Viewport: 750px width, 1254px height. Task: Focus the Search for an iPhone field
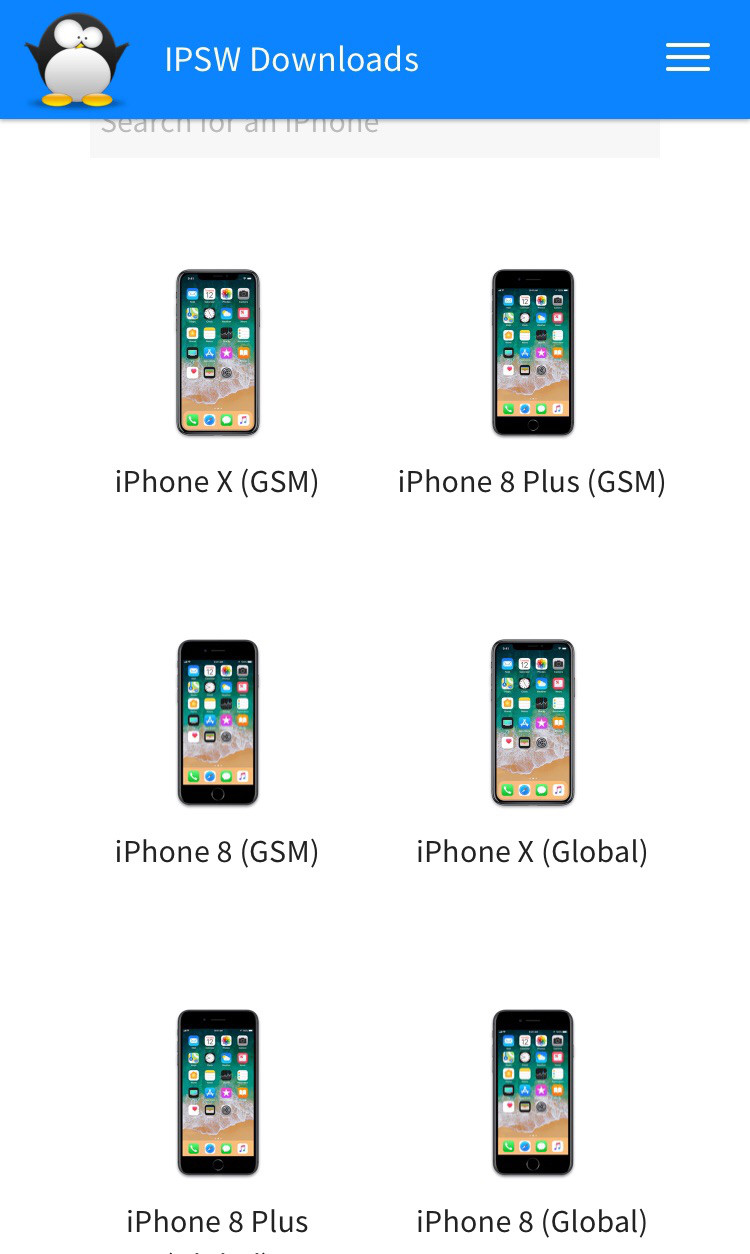coord(374,138)
